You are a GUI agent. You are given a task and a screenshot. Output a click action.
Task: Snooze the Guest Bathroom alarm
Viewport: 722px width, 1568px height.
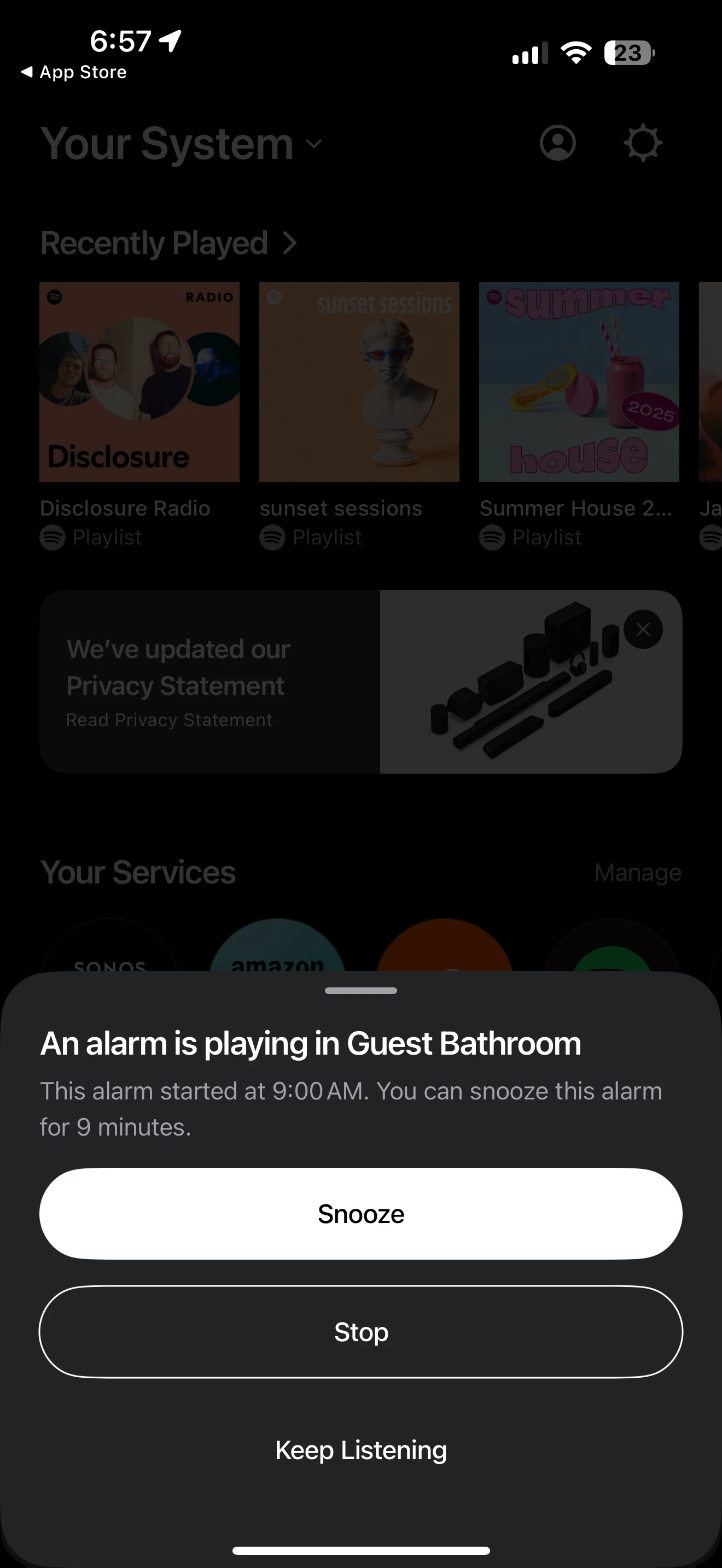coord(360,1214)
